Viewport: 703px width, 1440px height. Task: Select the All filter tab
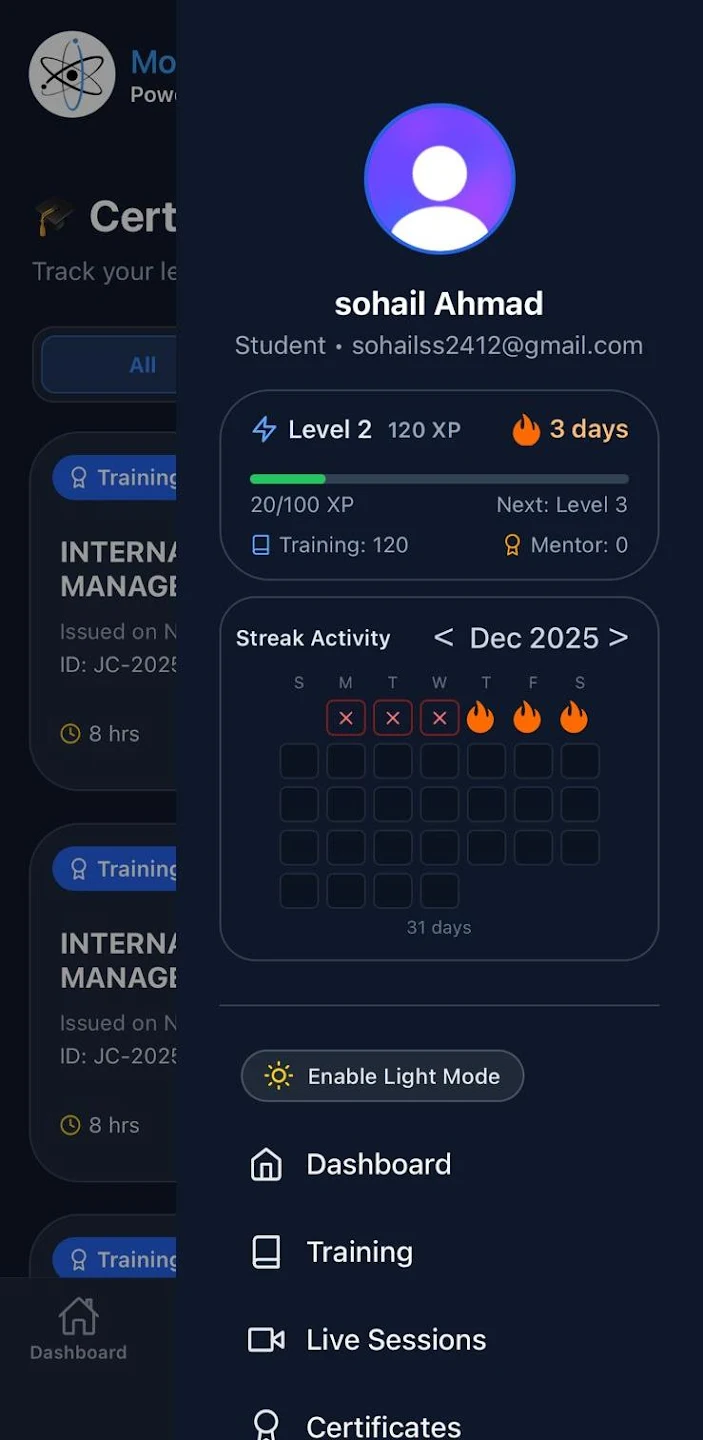[142, 365]
